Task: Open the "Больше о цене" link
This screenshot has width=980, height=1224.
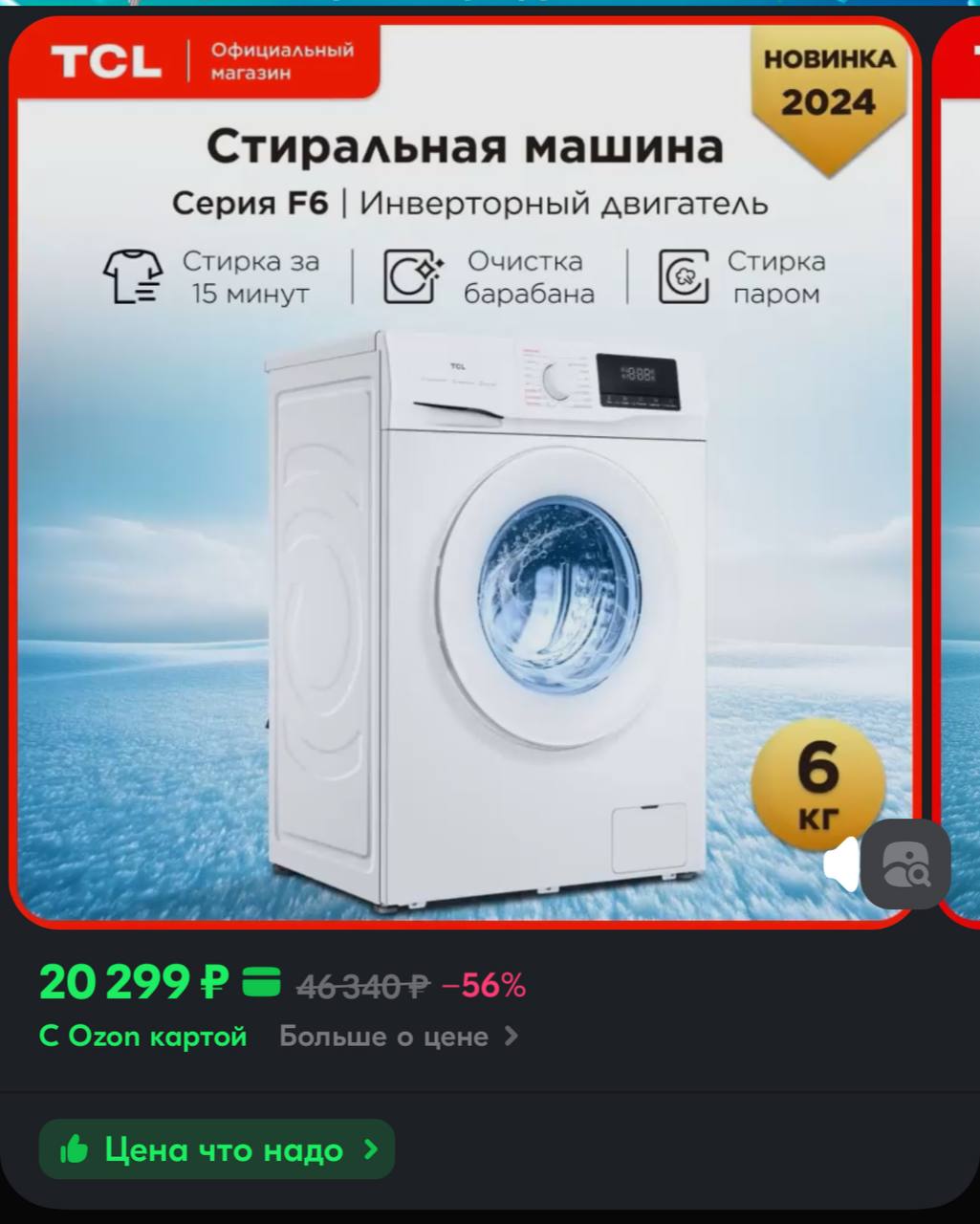Action: [x=398, y=1037]
